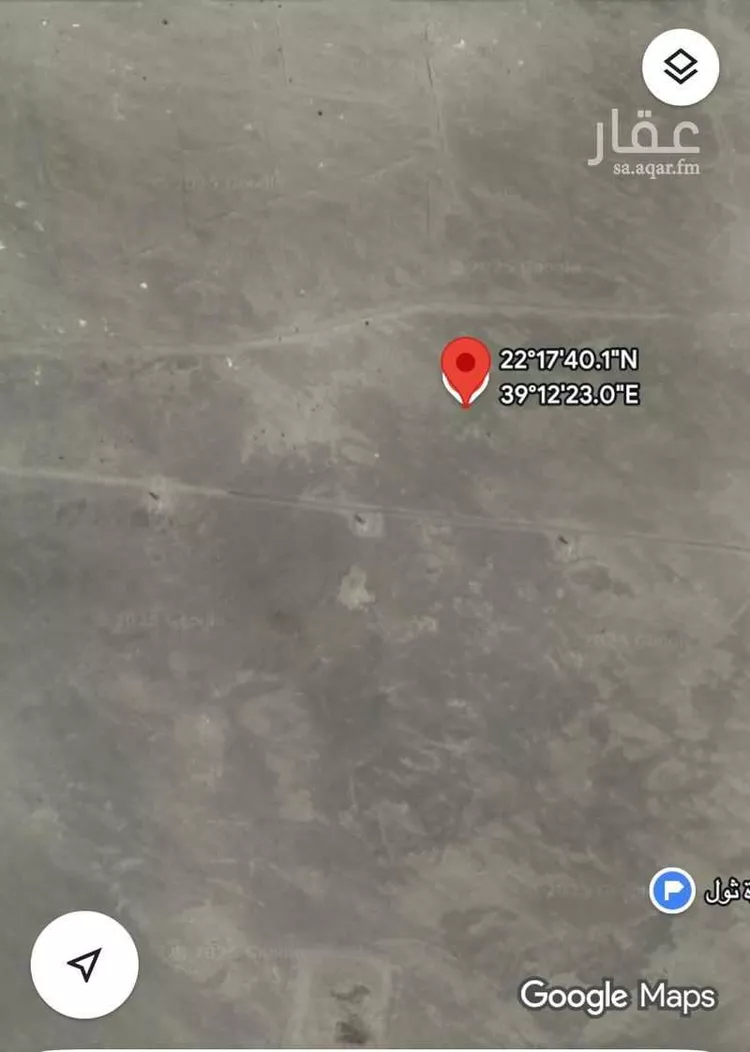This screenshot has height=1052, width=750.
Task: Tap the red dropped pin marker
Action: (x=466, y=368)
